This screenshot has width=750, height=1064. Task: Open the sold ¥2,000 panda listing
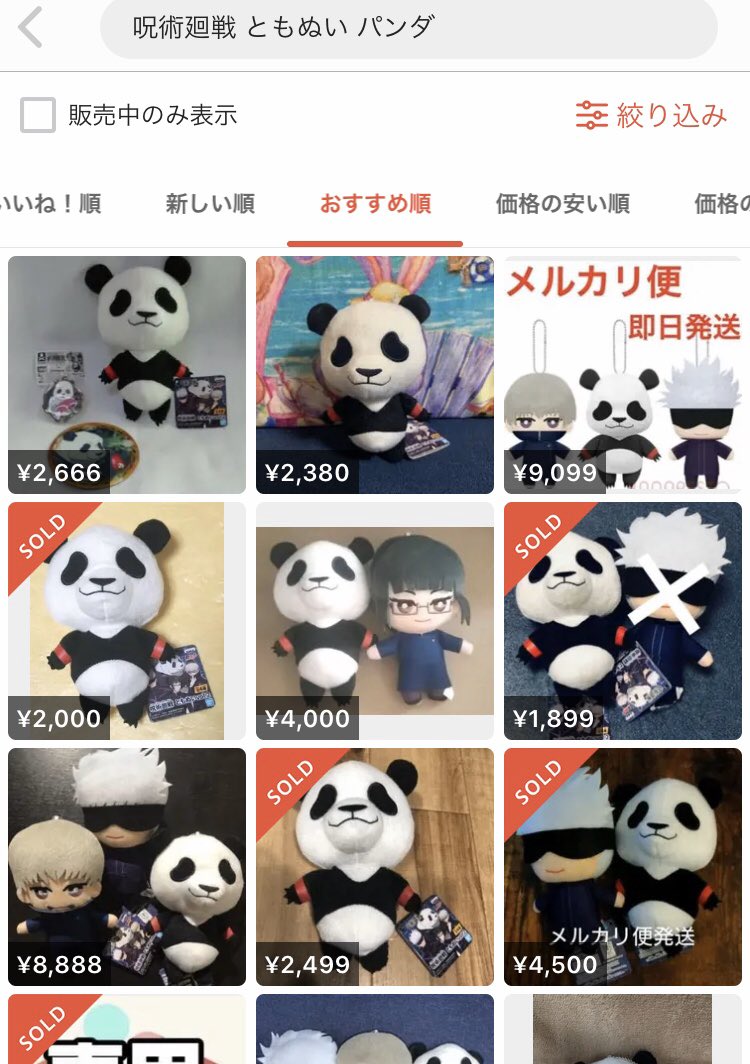pyautogui.click(x=127, y=621)
